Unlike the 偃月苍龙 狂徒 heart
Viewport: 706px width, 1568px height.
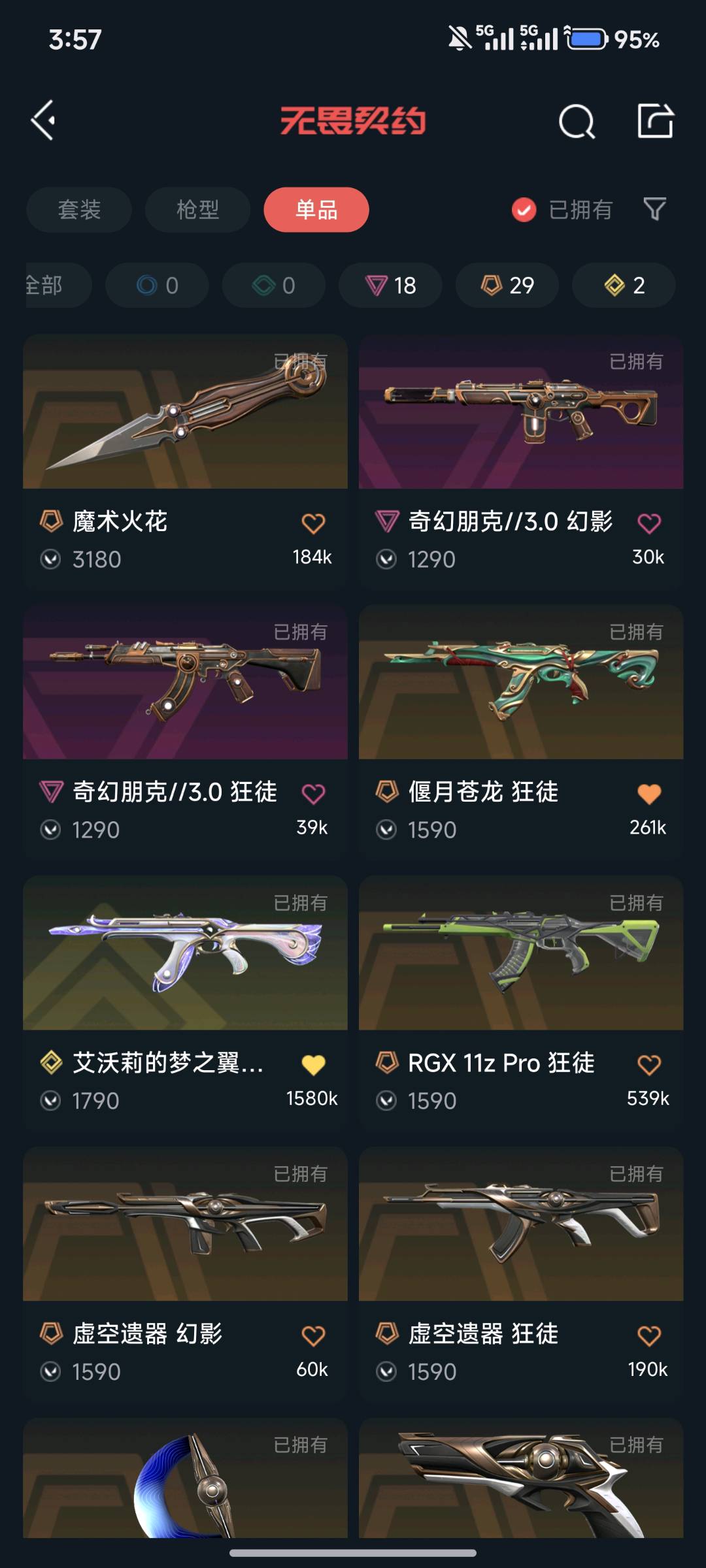click(648, 794)
